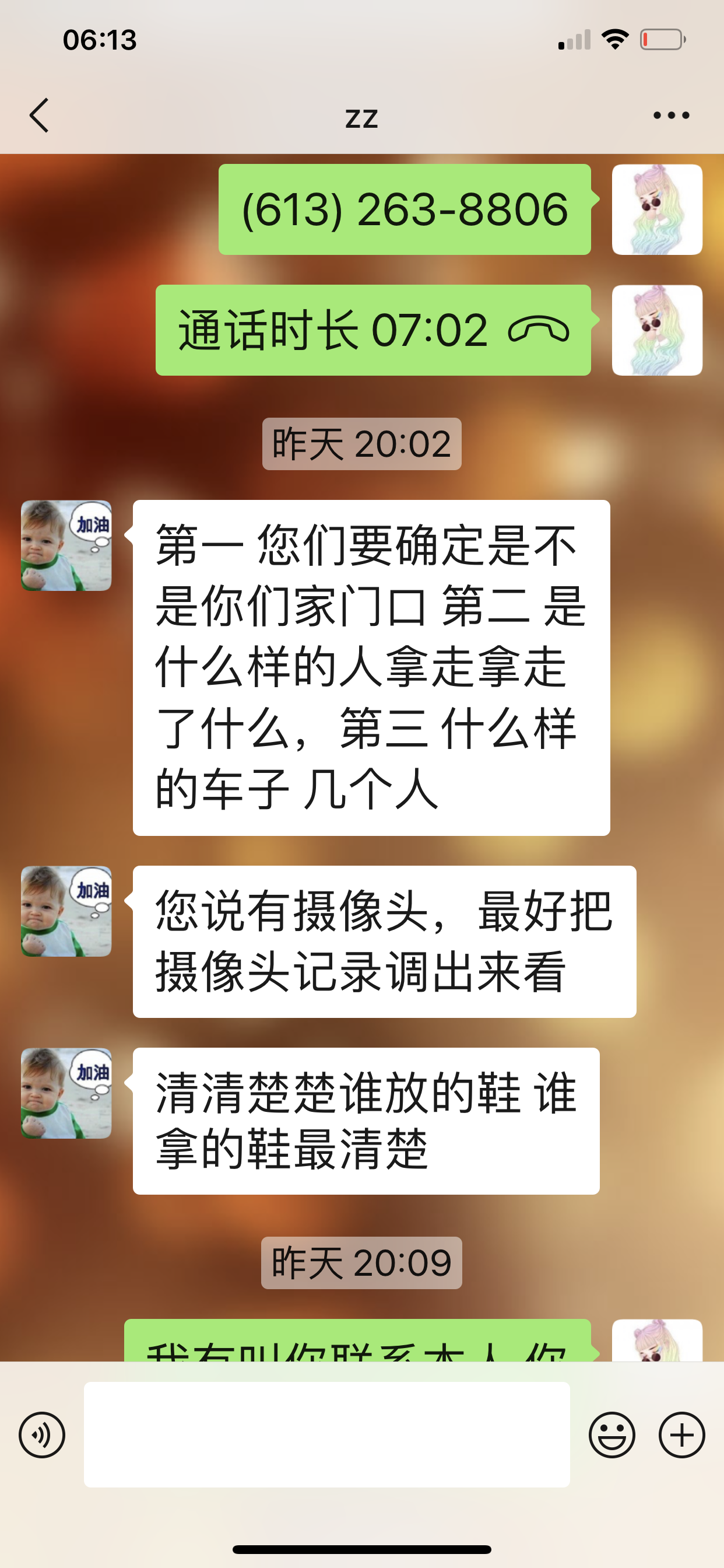Screen dimensions: 724x1568
Task: Open zz's profile from baby avatar
Action: [x=66, y=545]
